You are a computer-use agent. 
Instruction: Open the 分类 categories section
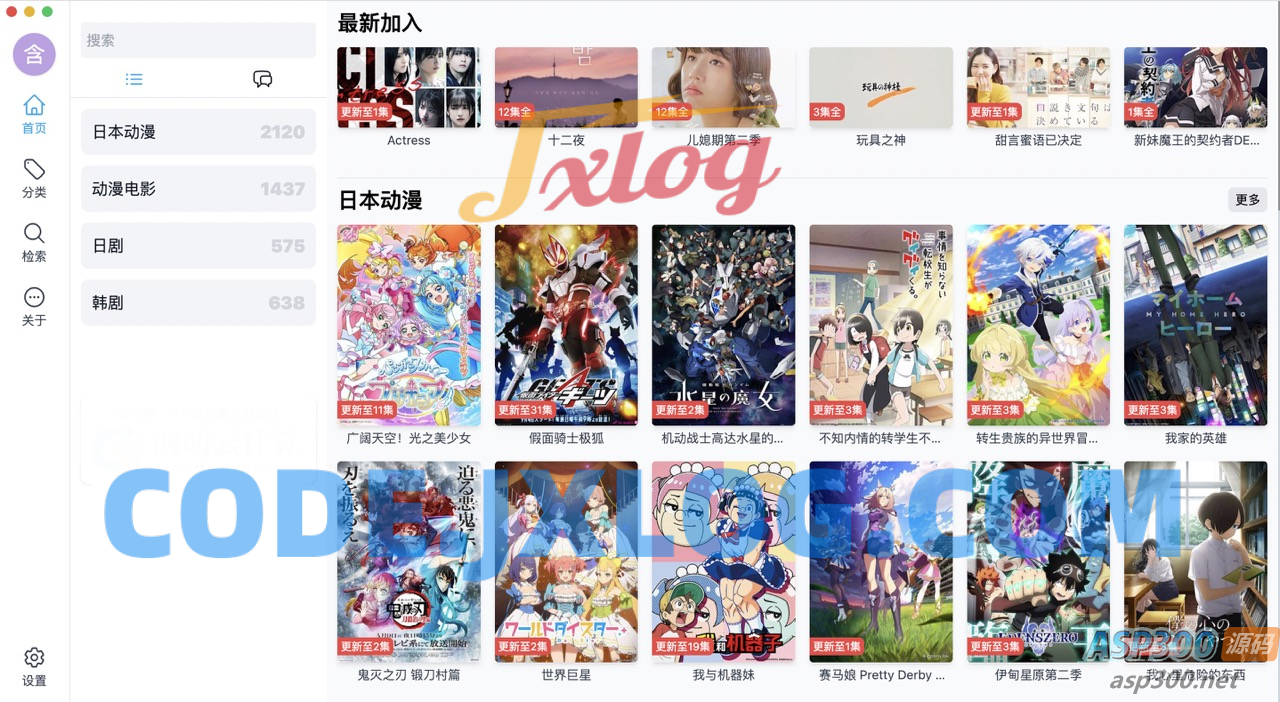tap(34, 178)
